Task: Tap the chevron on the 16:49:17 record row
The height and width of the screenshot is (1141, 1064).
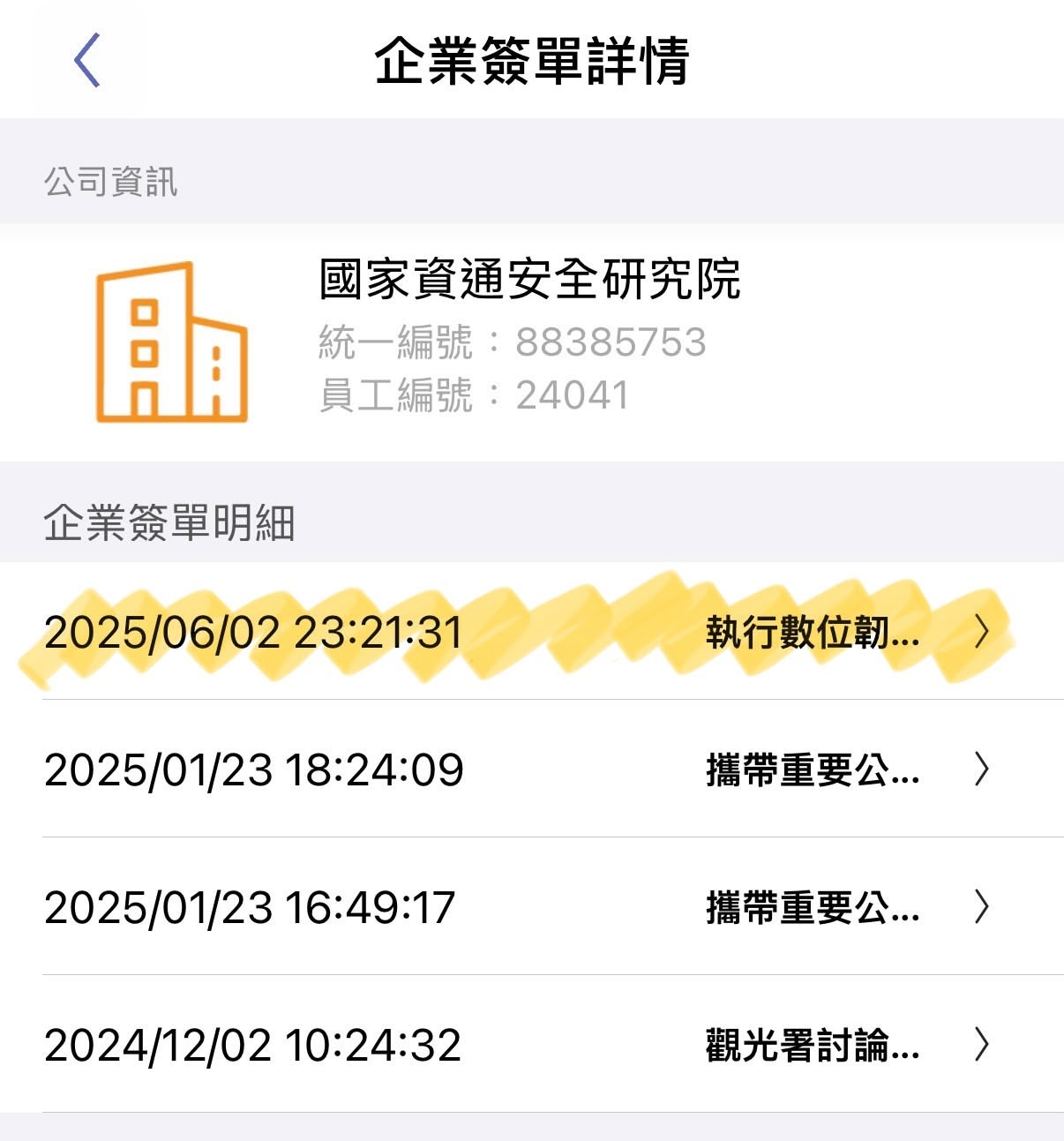Action: 982,908
